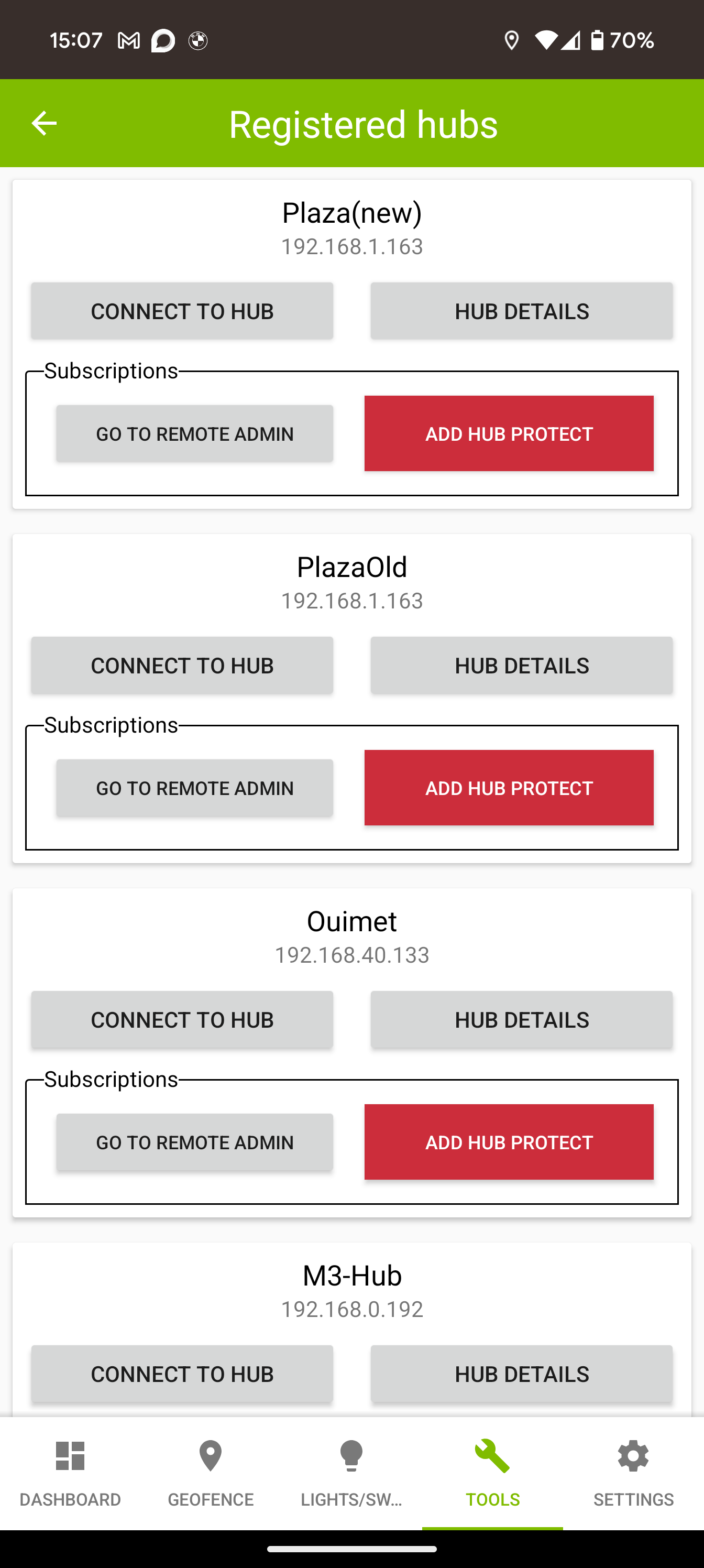Go to remote admin for Plaza(new)

[x=195, y=433]
